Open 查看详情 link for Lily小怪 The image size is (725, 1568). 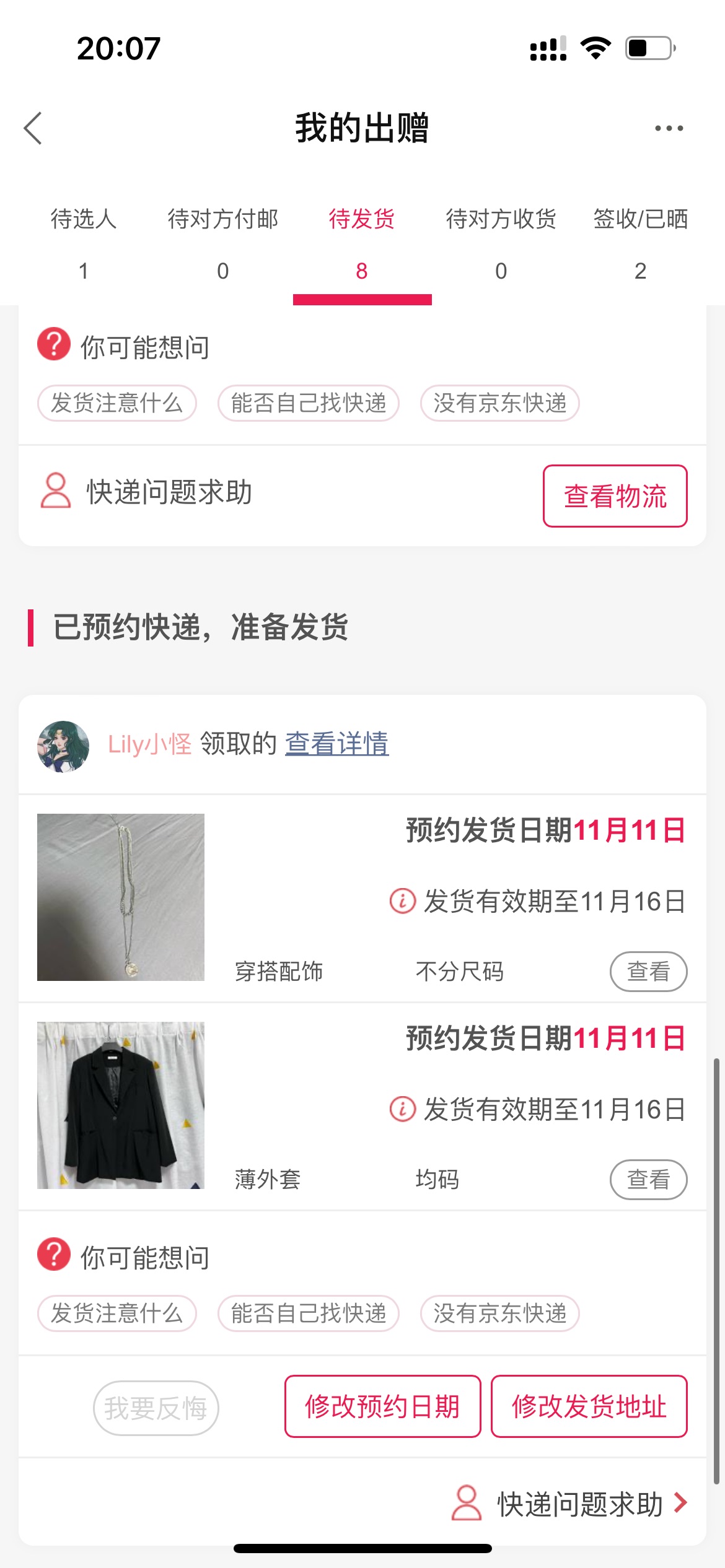pos(336,743)
